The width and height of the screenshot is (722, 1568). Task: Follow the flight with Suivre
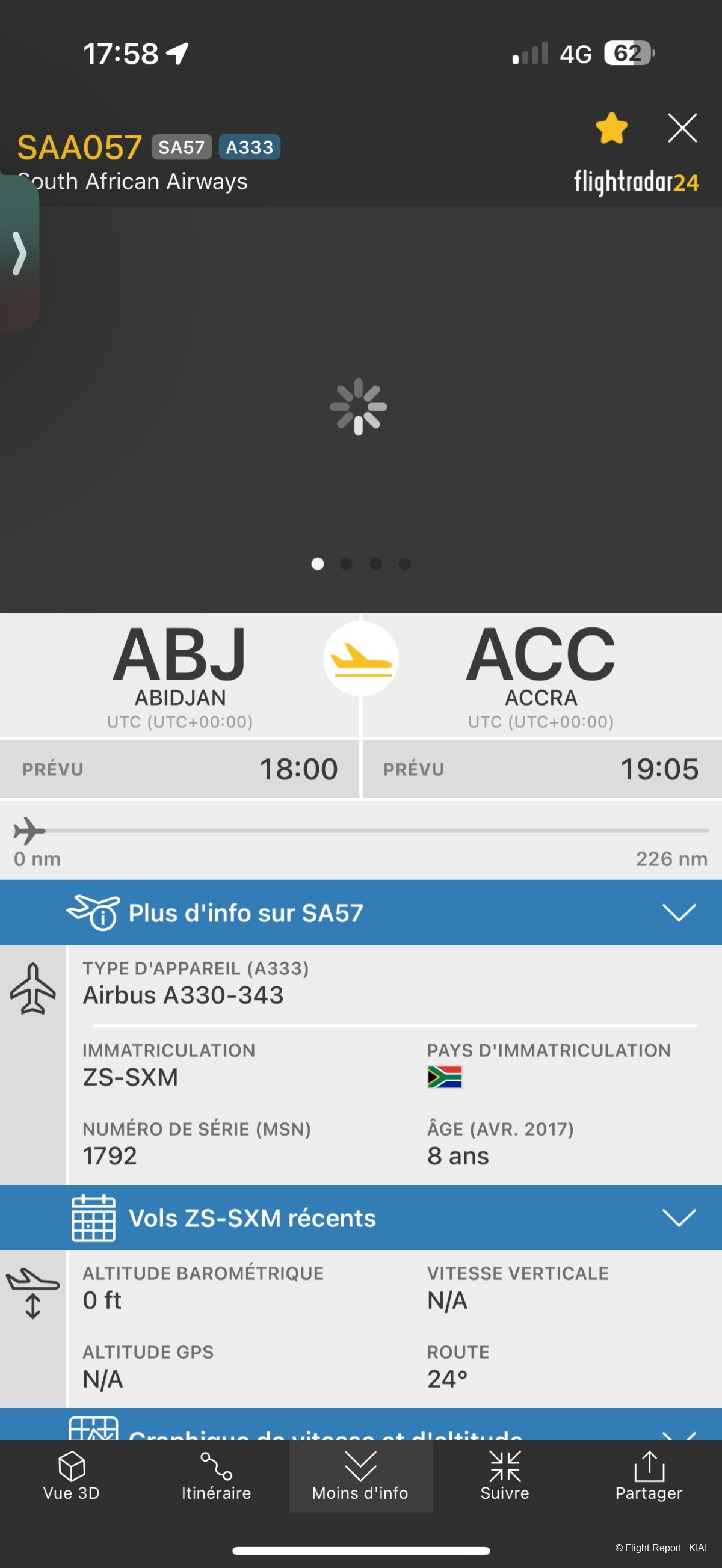click(x=505, y=1475)
